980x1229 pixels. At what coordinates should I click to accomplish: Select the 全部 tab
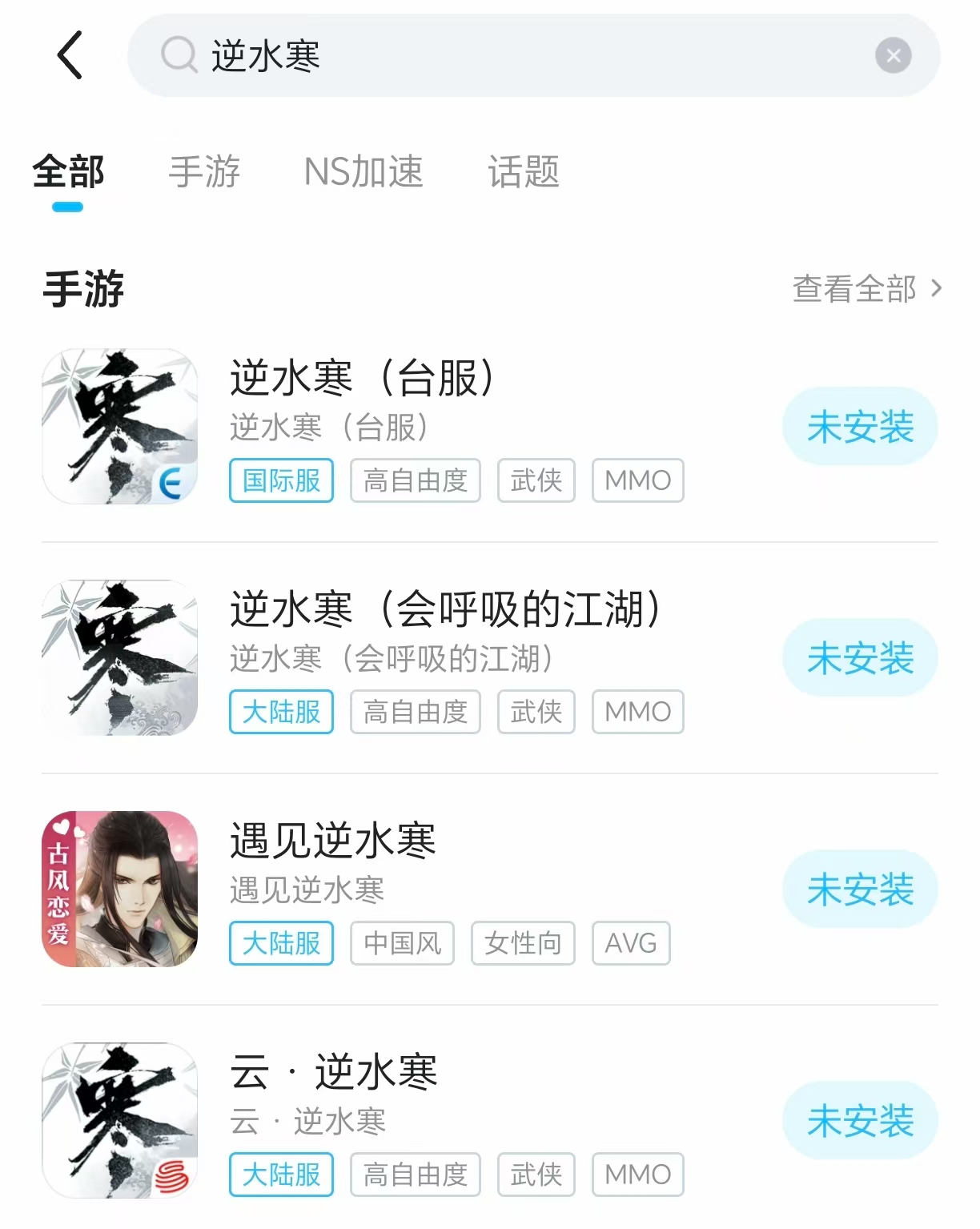[x=68, y=172]
